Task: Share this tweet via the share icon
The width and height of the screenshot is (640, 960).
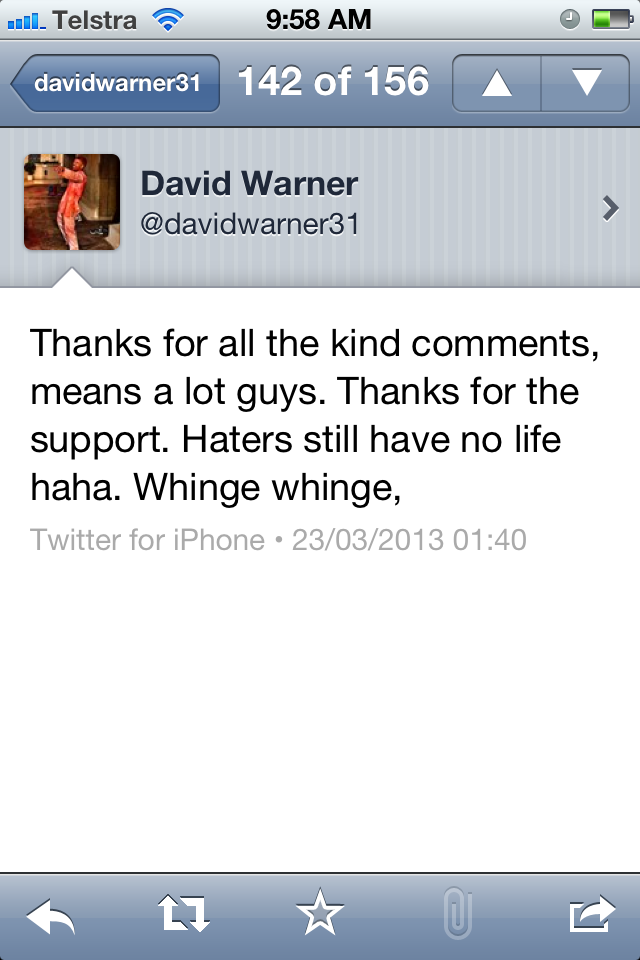Action: coord(592,914)
